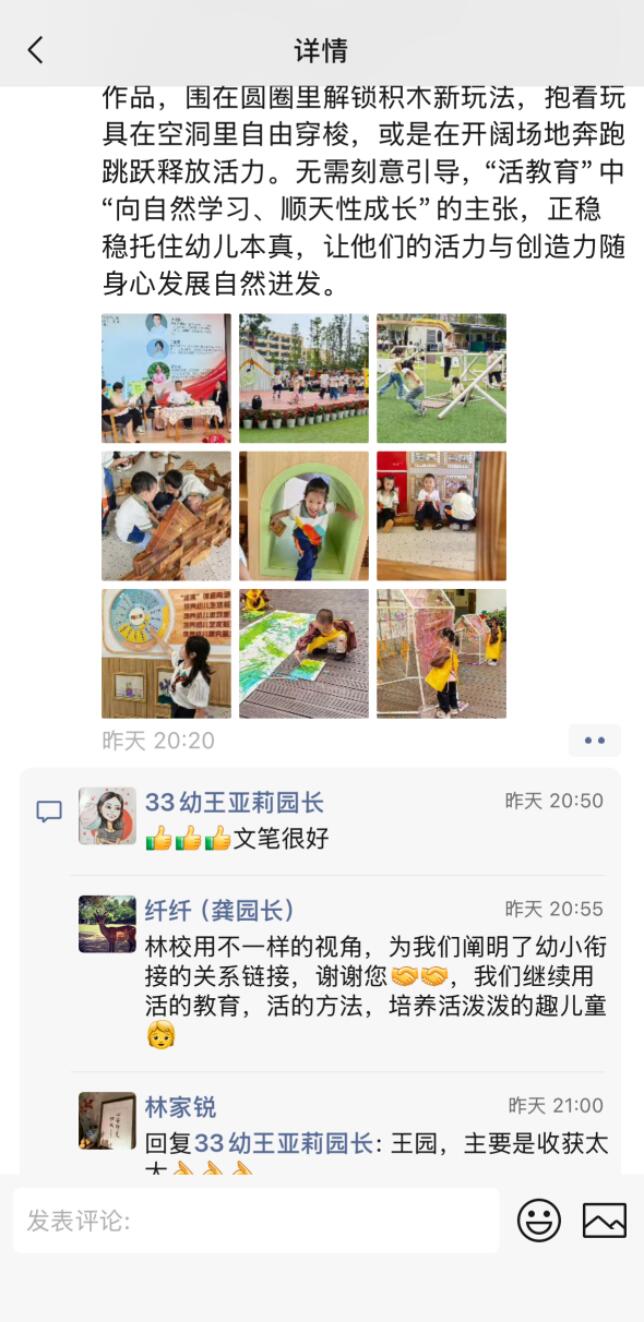Tap 纤纤（龚园长）commenter name

[220, 910]
